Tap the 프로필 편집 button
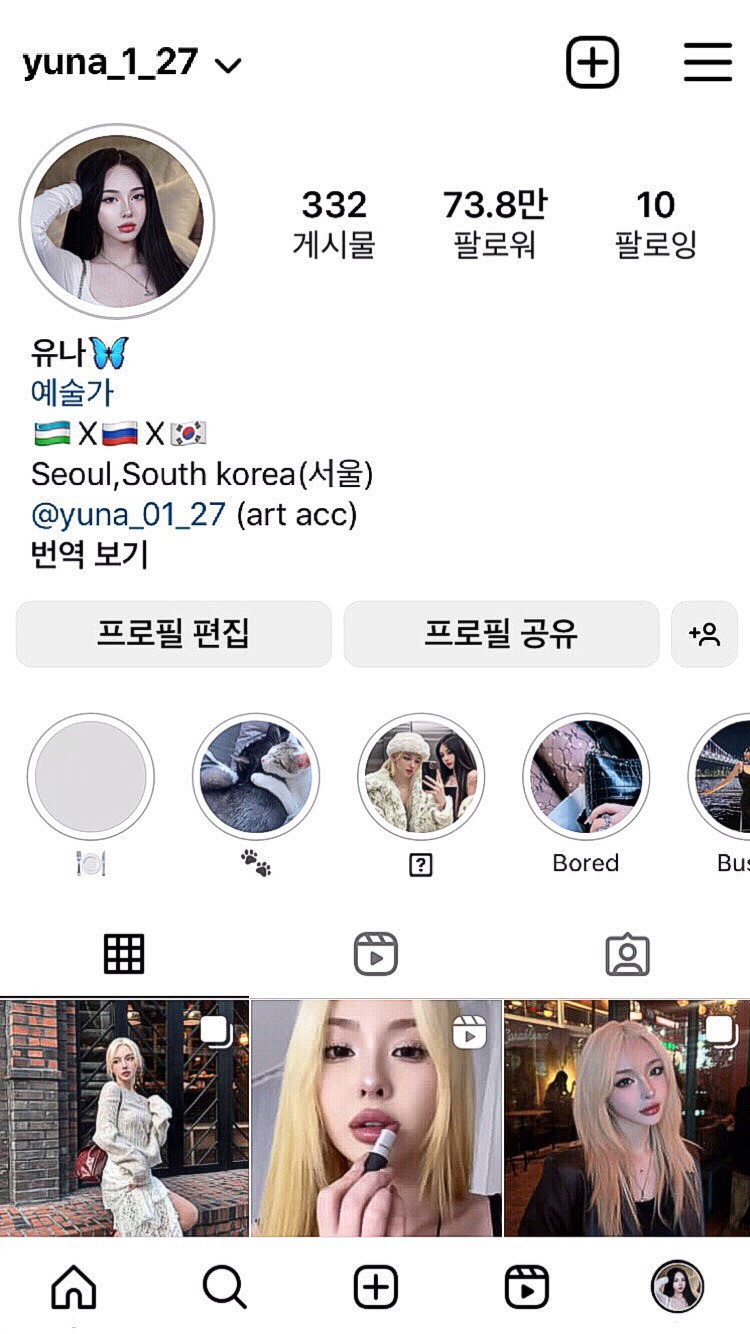750x1334 pixels. click(173, 634)
